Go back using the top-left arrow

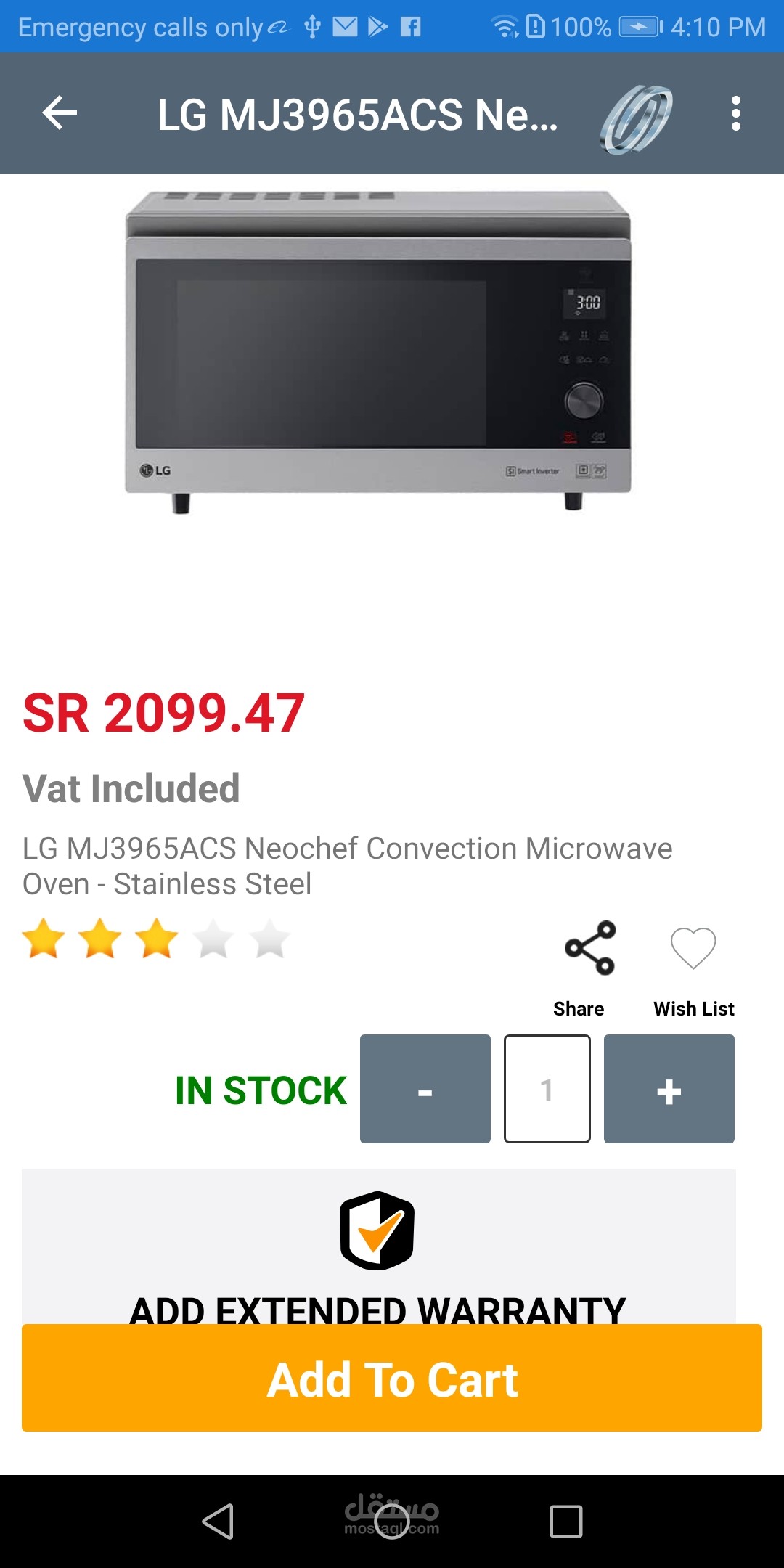pos(60,113)
